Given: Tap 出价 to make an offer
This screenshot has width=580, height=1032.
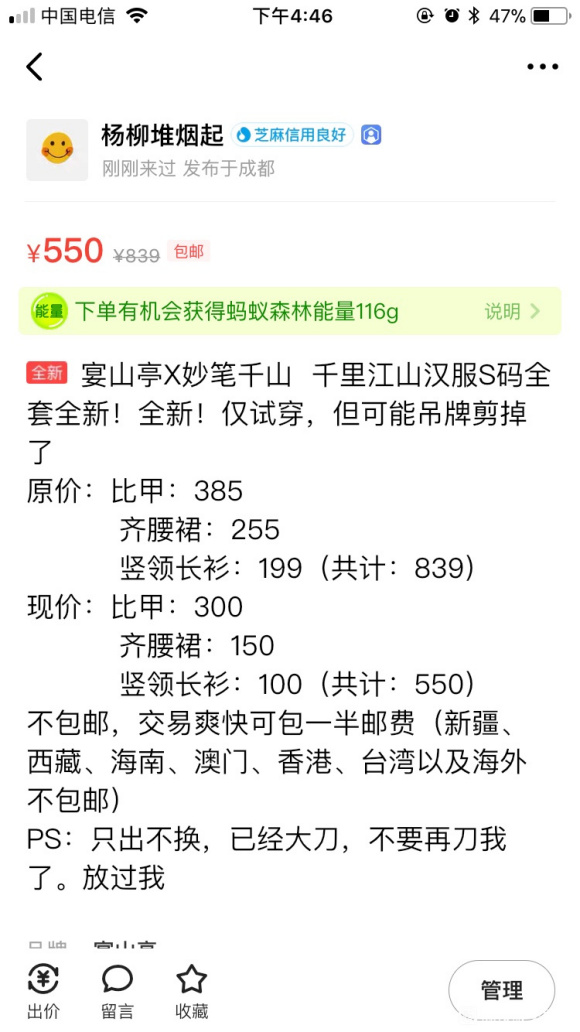Looking at the screenshot, I should click(43, 992).
